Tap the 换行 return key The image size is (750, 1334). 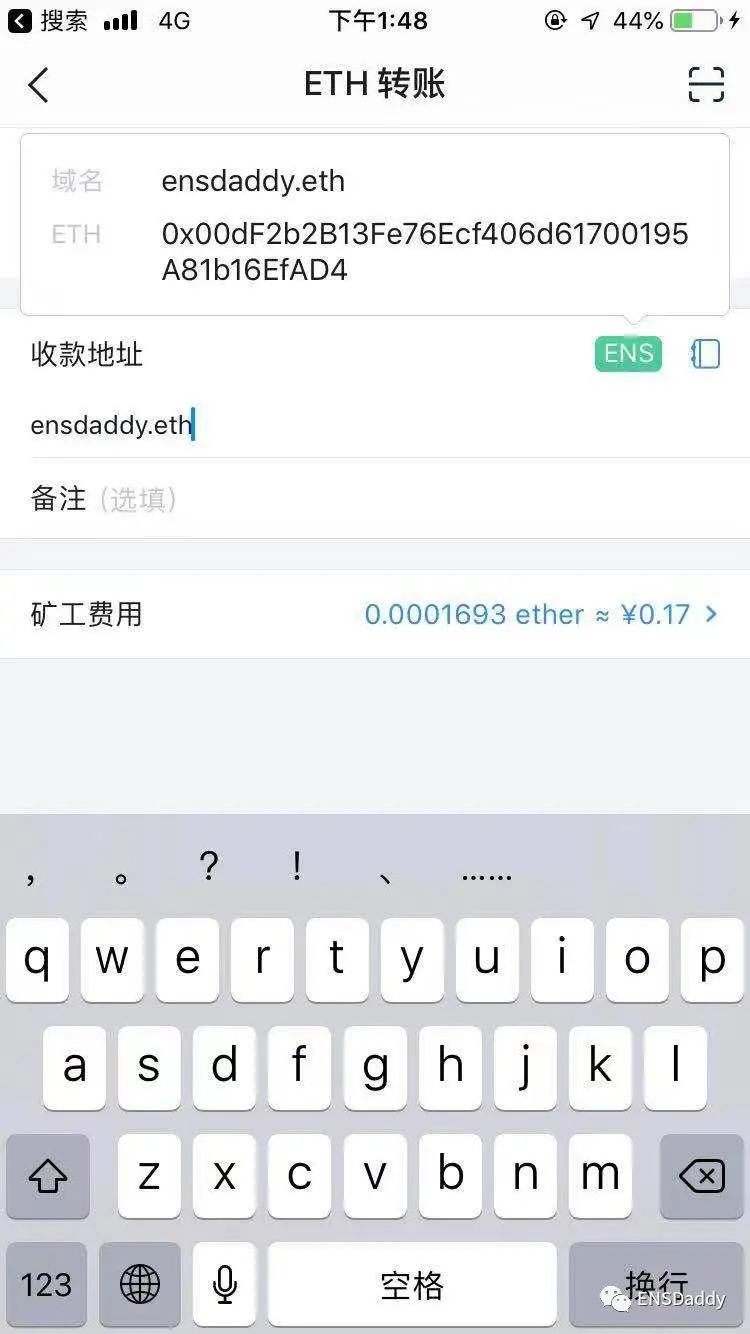(657, 1285)
